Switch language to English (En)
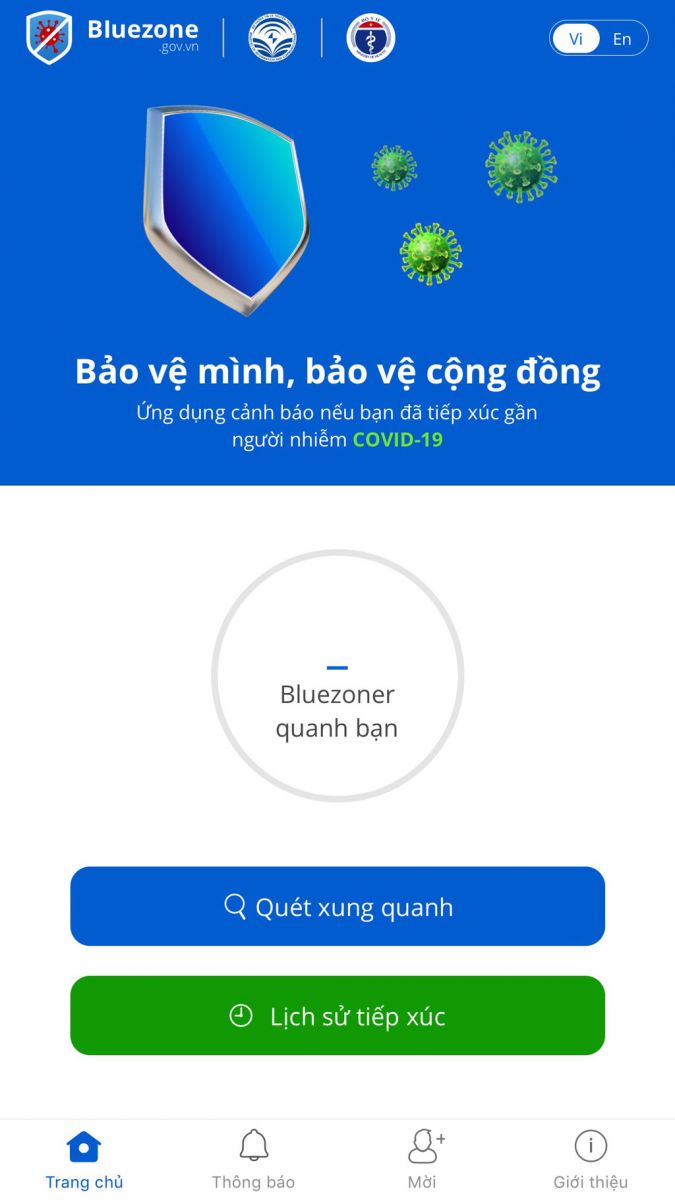675x1200 pixels. [x=622, y=40]
